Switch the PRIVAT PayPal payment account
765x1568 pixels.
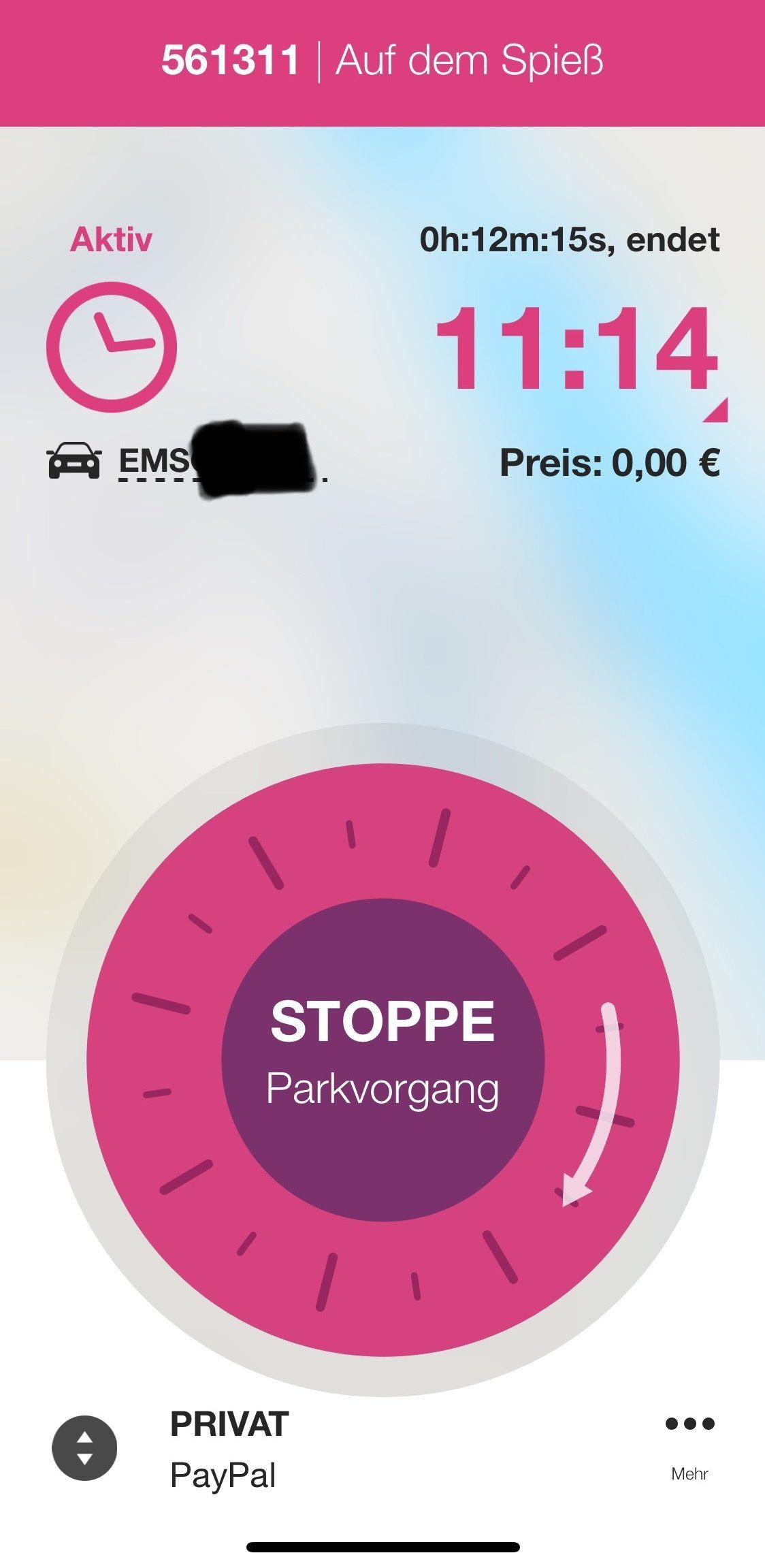click(84, 1448)
